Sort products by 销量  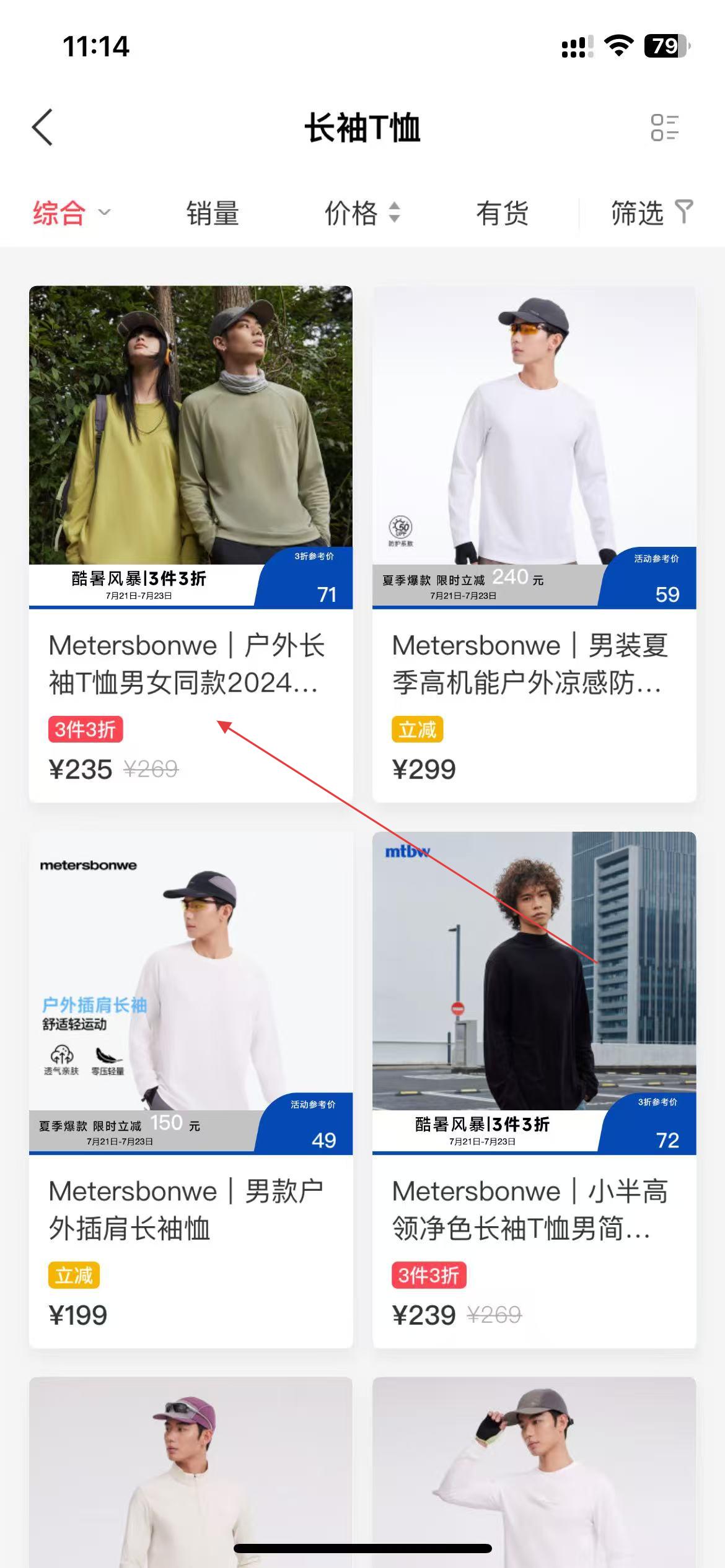point(213,214)
